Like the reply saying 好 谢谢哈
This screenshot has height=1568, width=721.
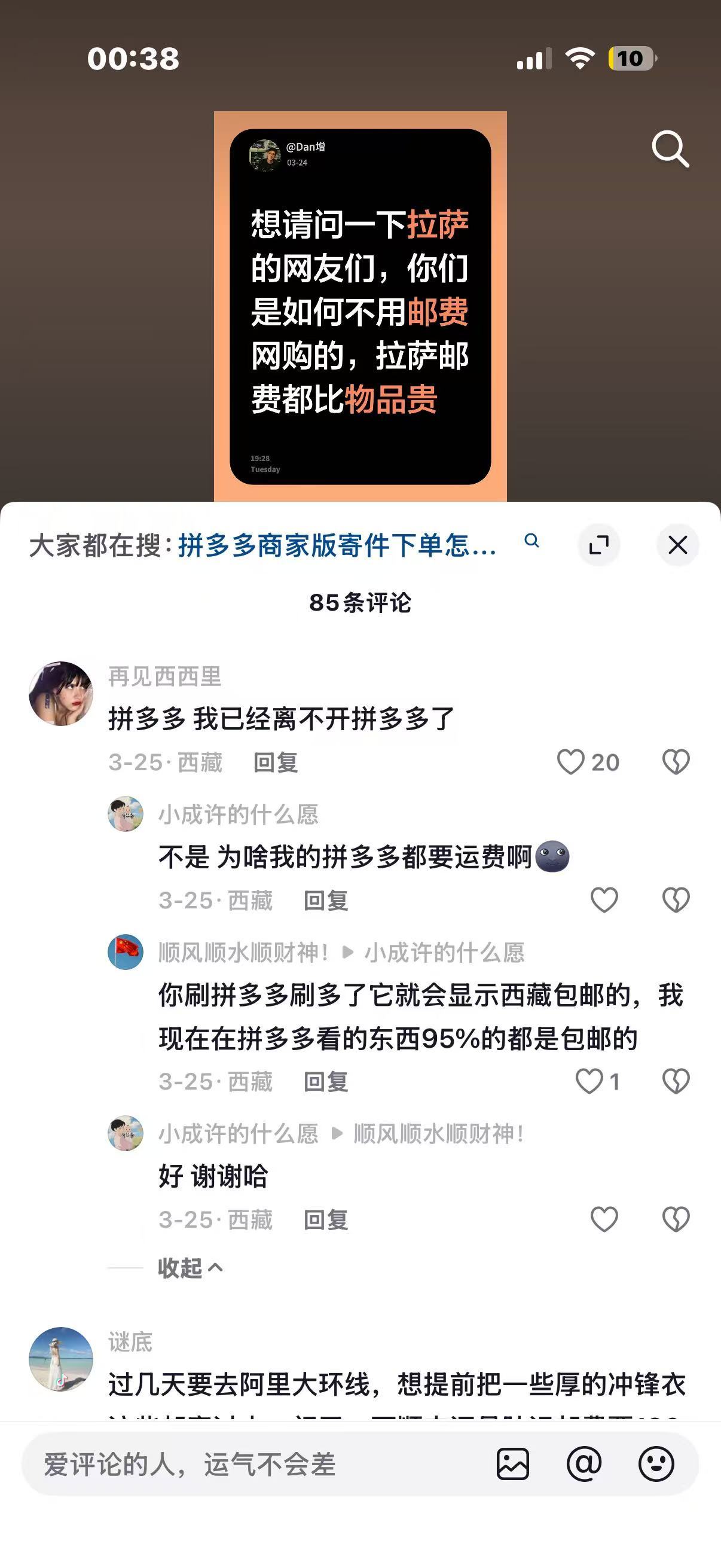[605, 1220]
